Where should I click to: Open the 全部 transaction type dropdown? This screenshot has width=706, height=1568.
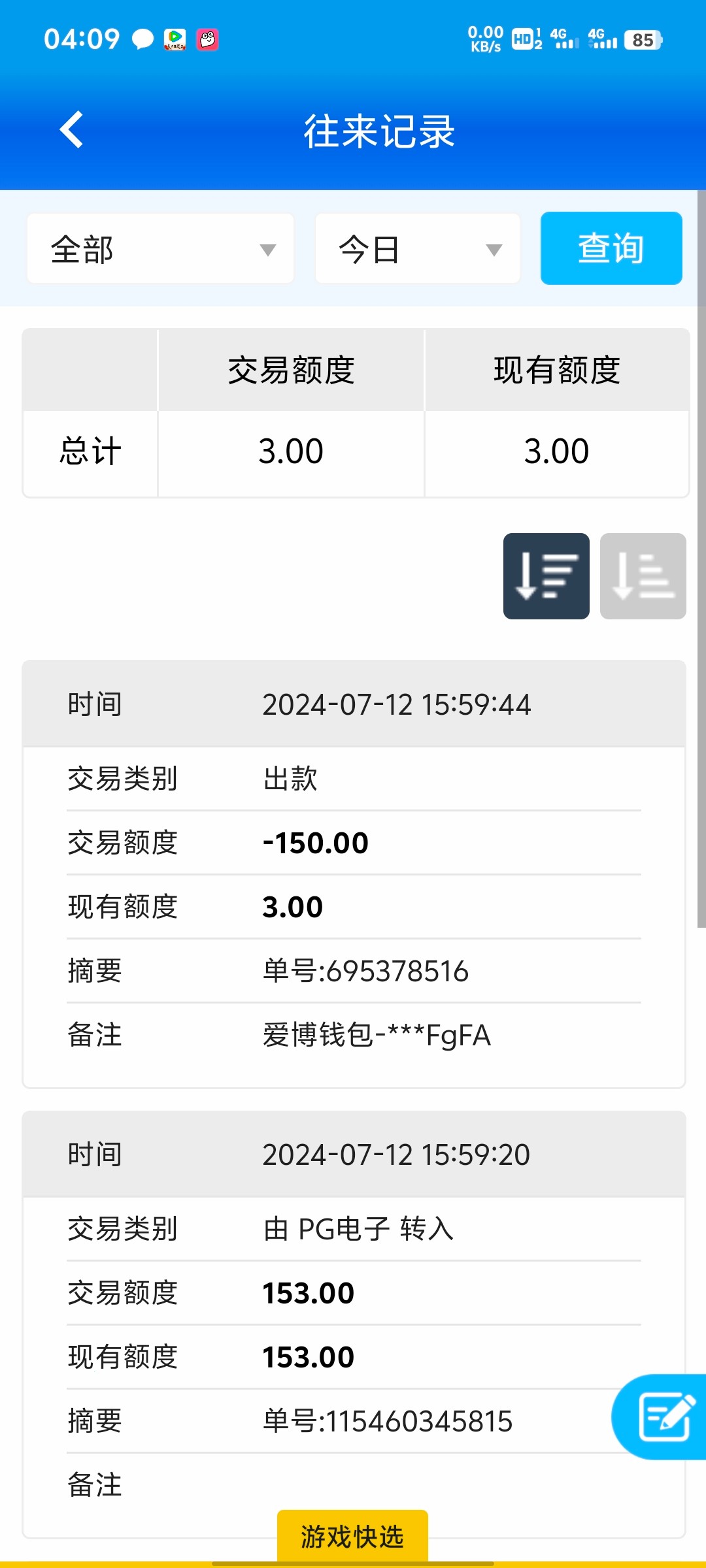coord(160,249)
